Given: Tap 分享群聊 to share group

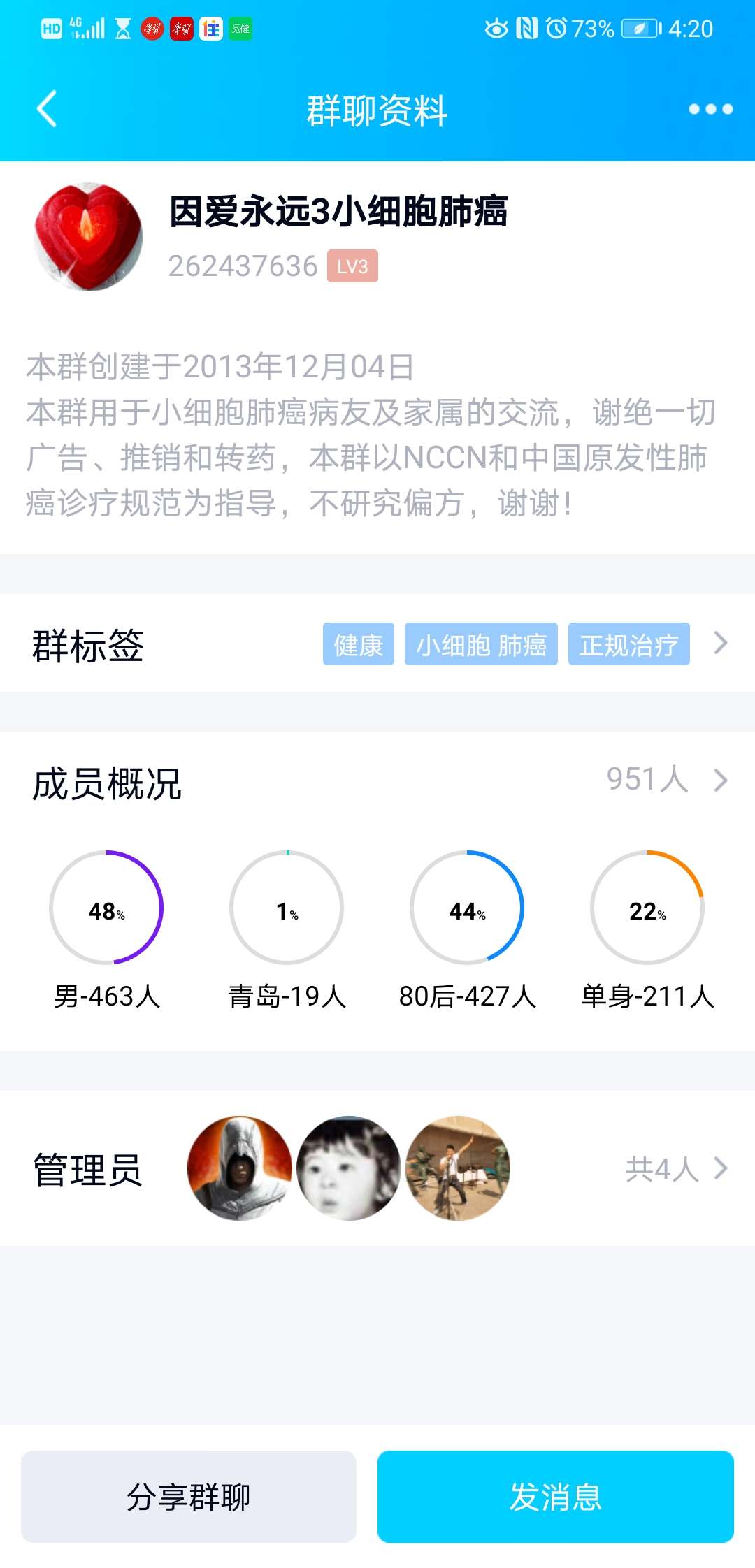Looking at the screenshot, I should point(189,1497).
